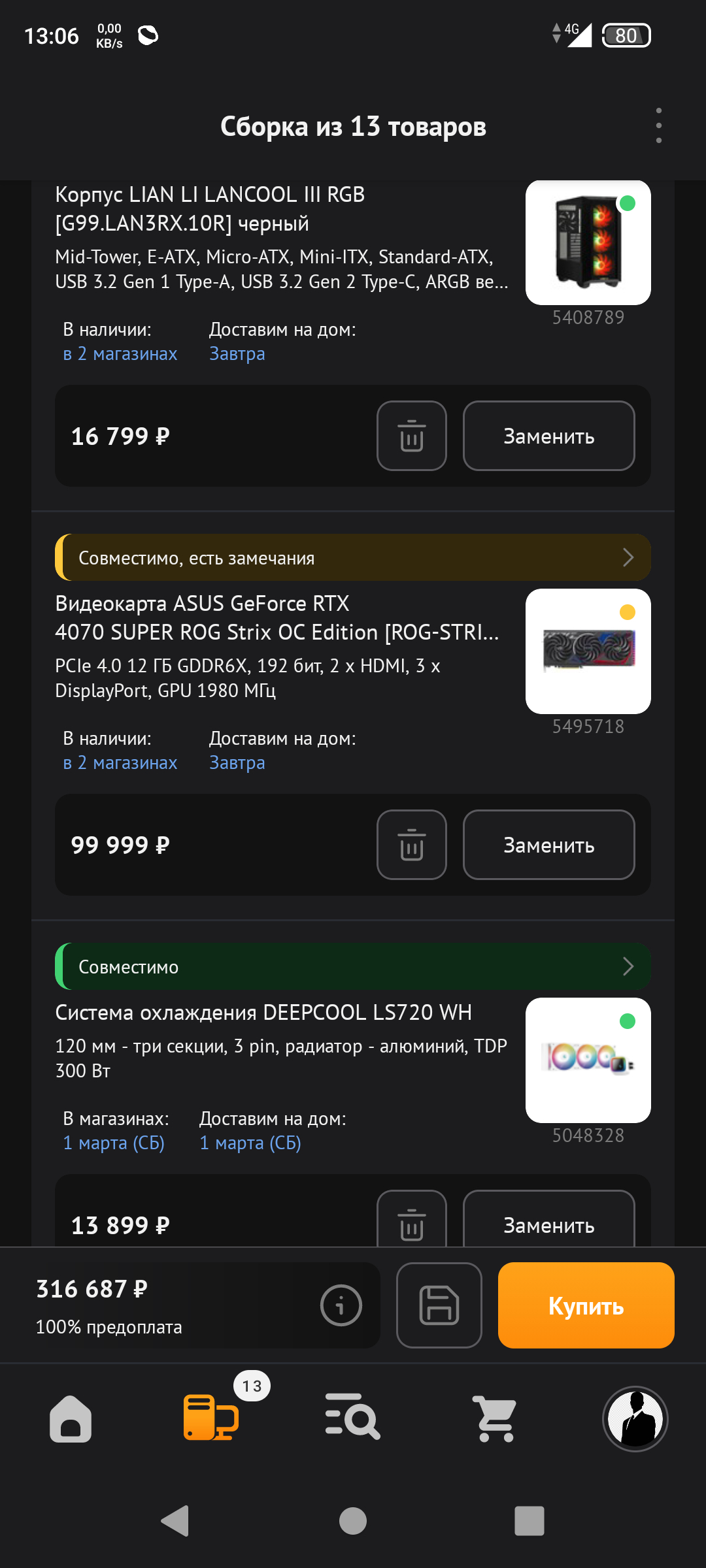This screenshot has height=1568, width=706.
Task: Delete the DEEPCOOL LS720 WH cooler
Action: click(x=412, y=1222)
